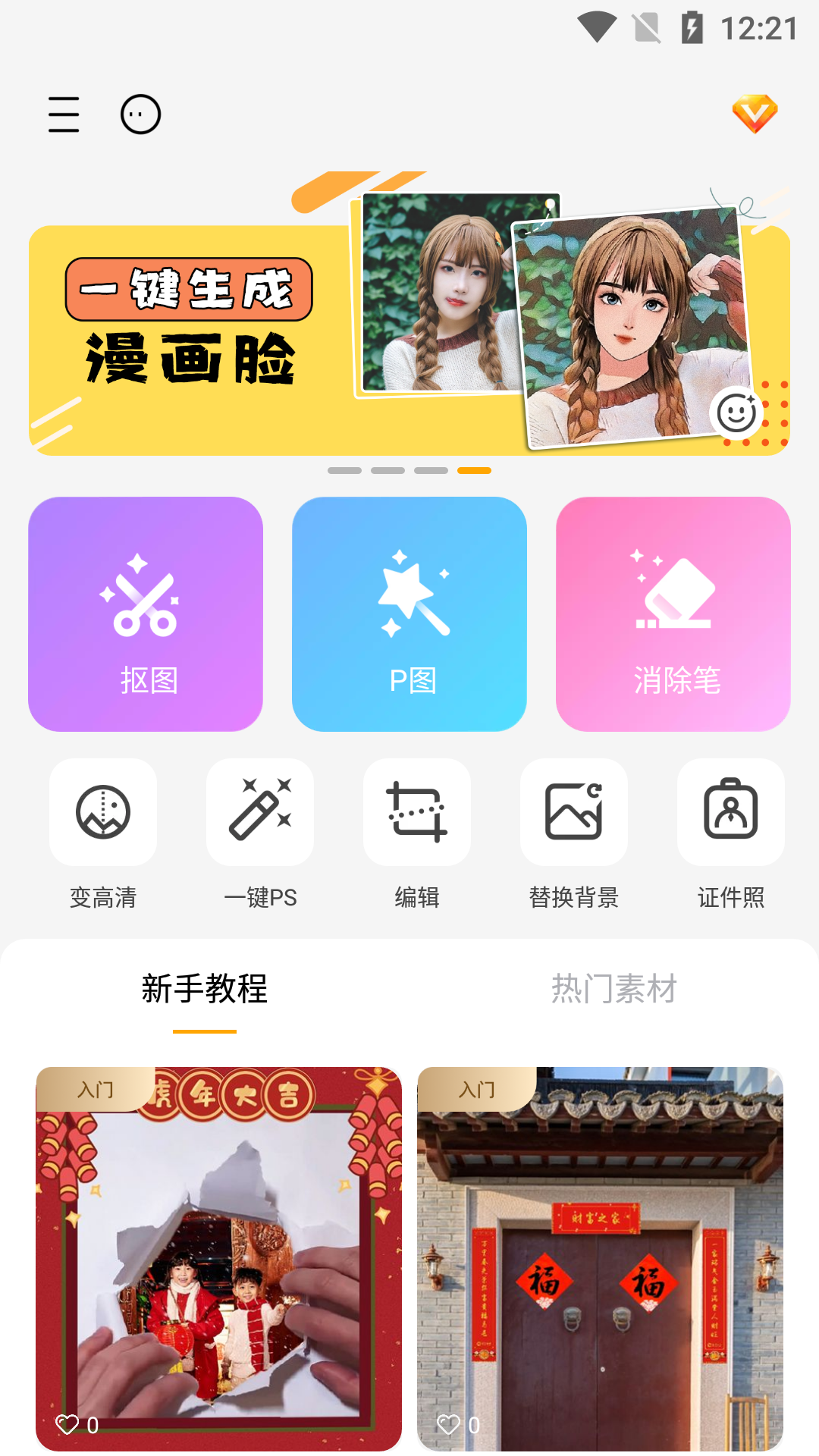
Task: Like the New Year torn-paper tutorial
Action: click(68, 1425)
